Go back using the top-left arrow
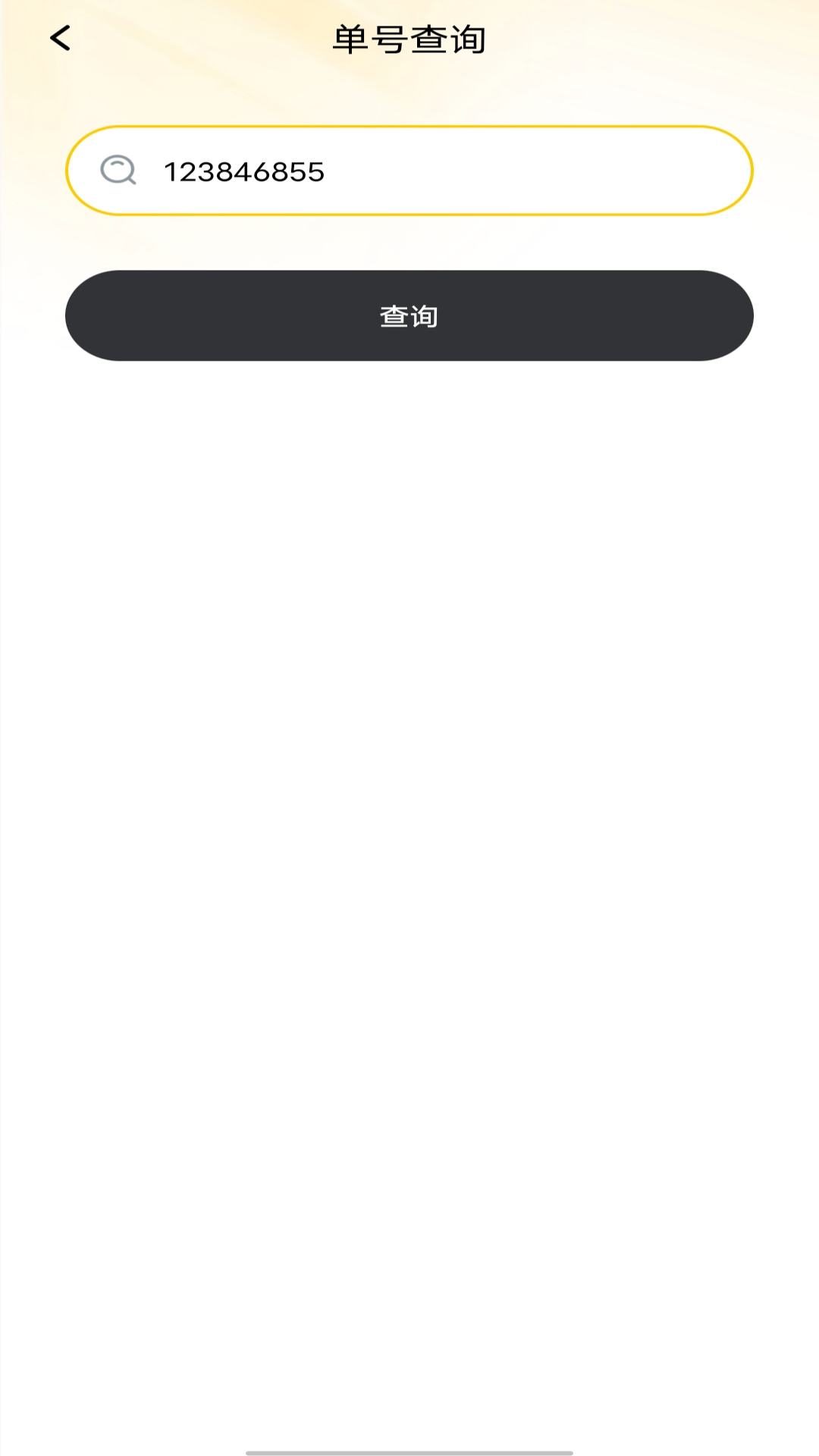This screenshot has width=819, height=1456. coord(61,38)
